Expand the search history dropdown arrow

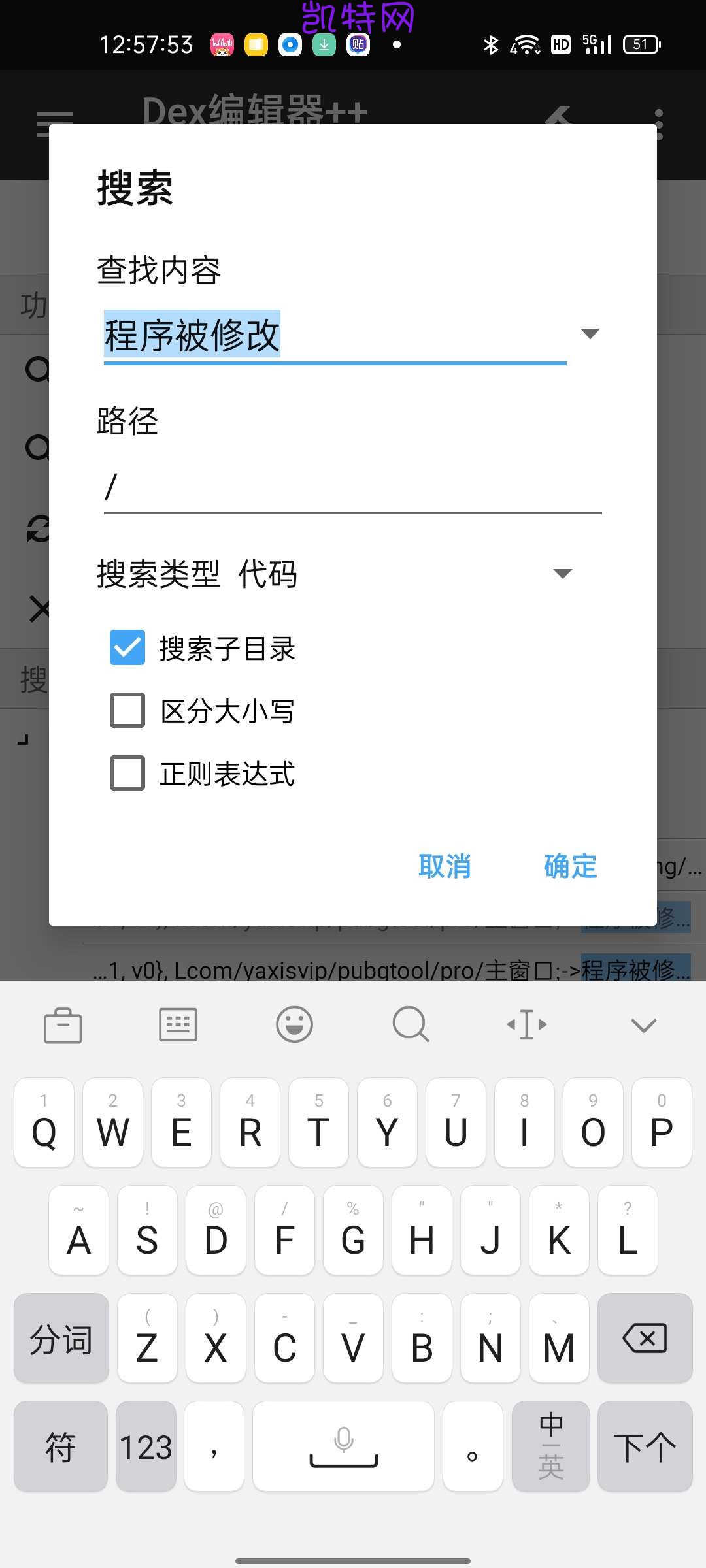590,334
